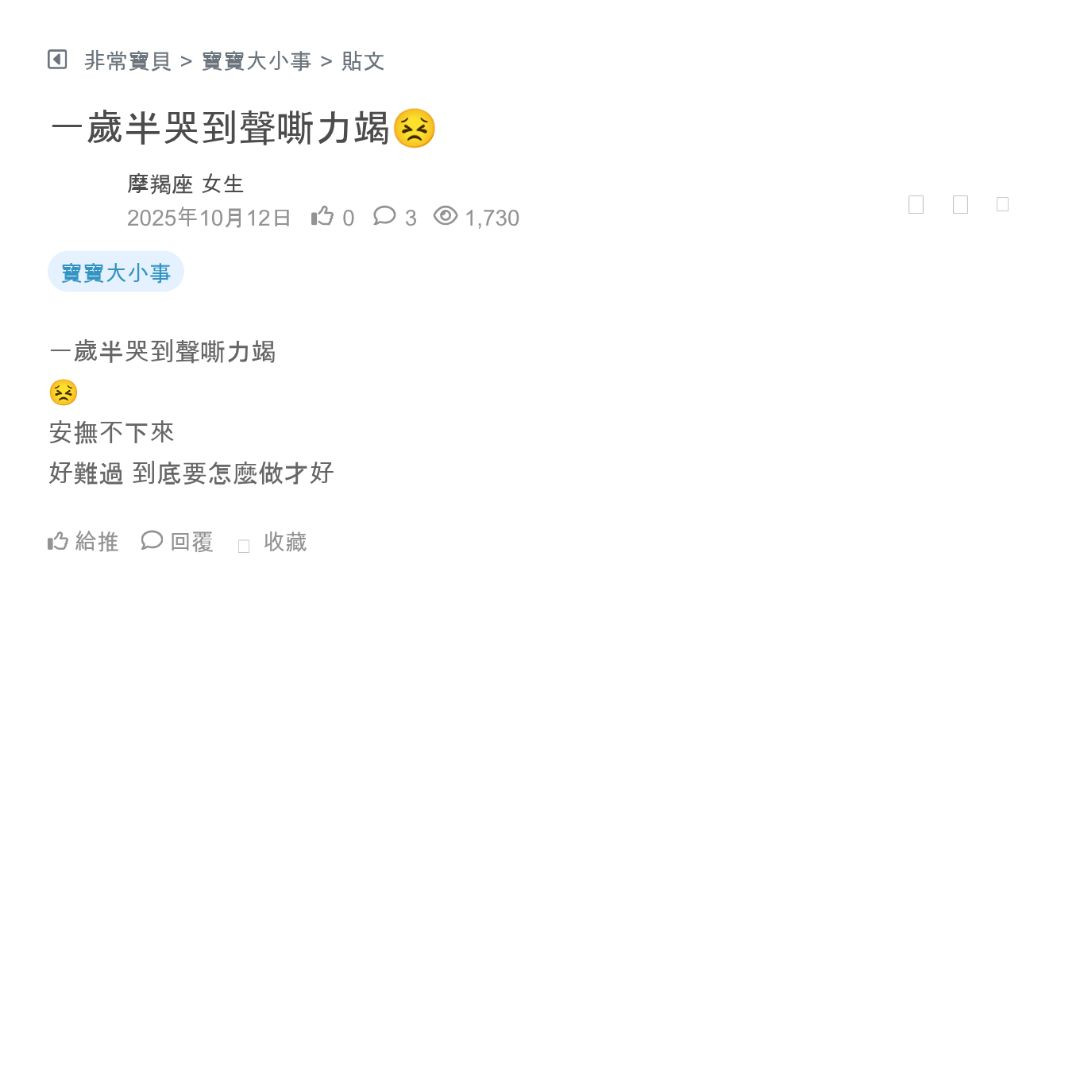Select the 寶寶大小事 topic chip

point(116,272)
